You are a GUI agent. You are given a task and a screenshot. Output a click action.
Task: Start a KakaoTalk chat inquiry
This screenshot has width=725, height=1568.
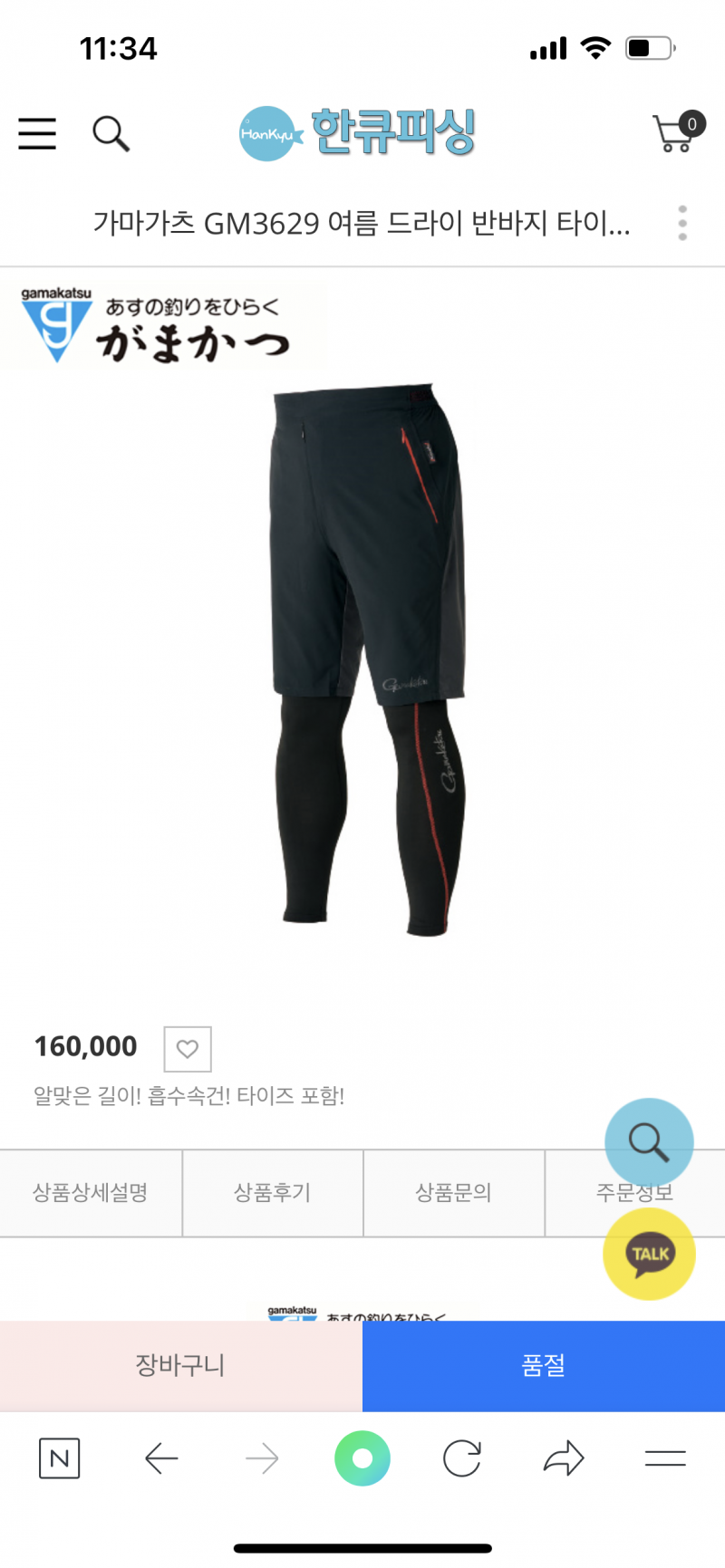click(649, 1254)
